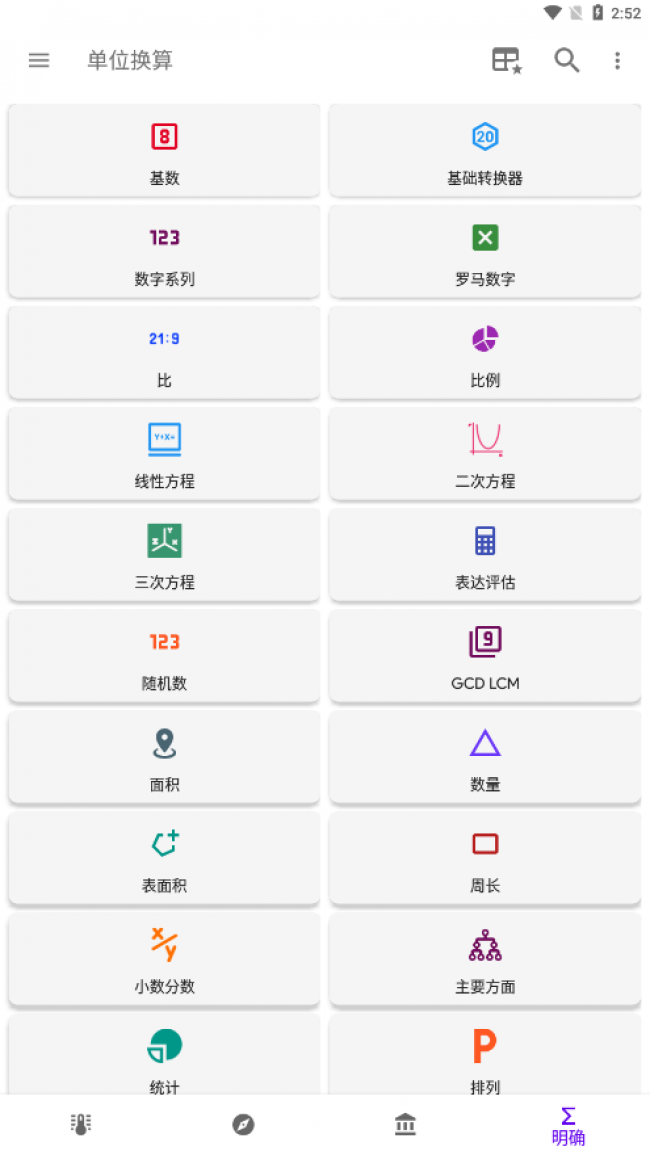650x1155 pixels.
Task: Open the hamburger drawer menu
Action: [x=39, y=60]
